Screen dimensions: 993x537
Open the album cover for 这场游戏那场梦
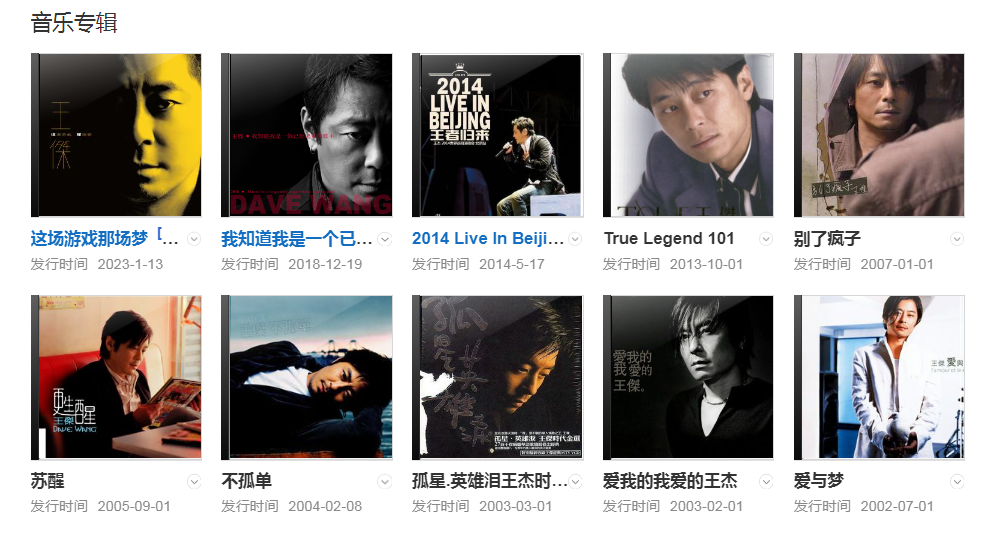coord(116,135)
